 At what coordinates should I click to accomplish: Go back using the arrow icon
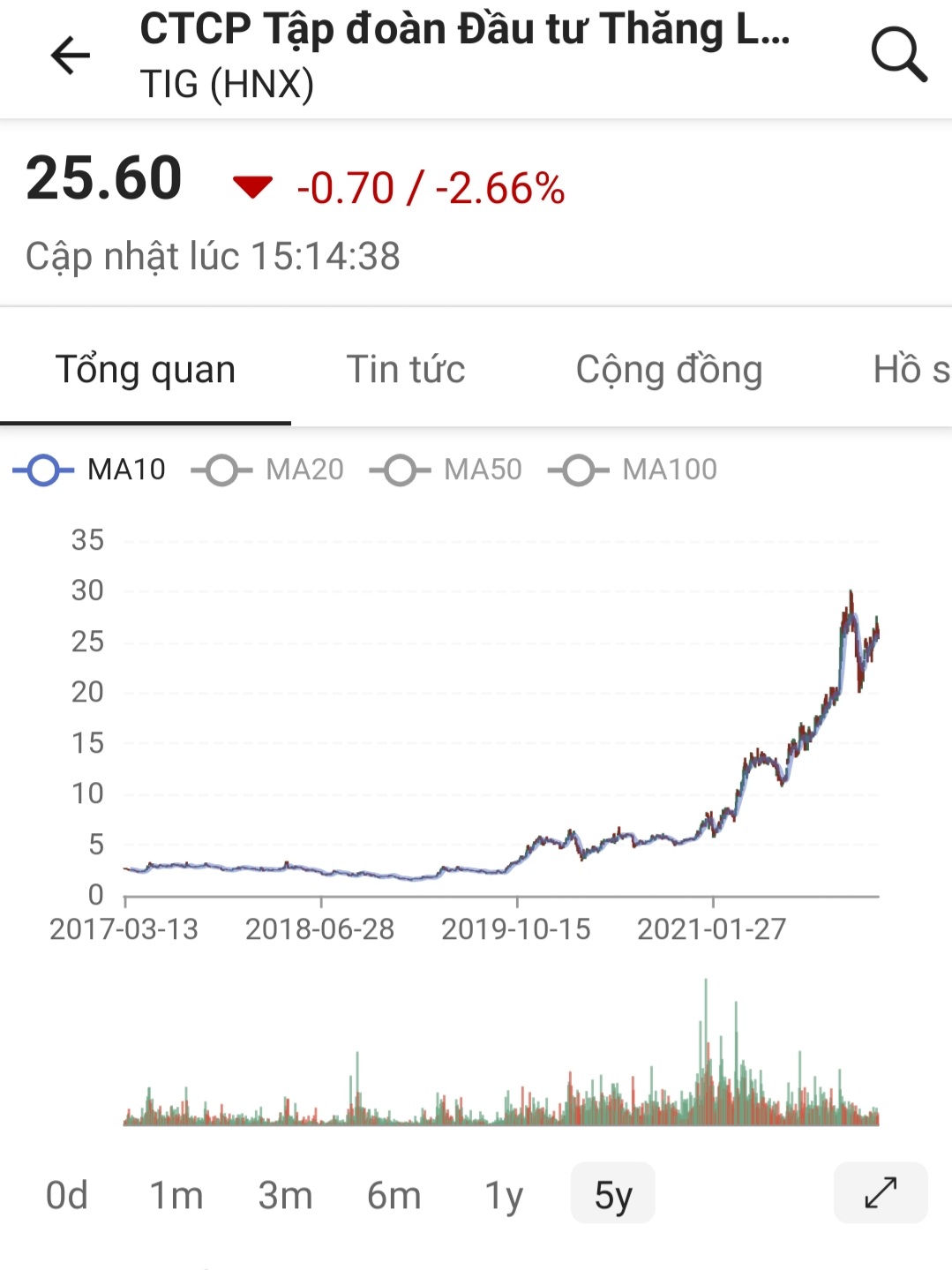coord(71,56)
